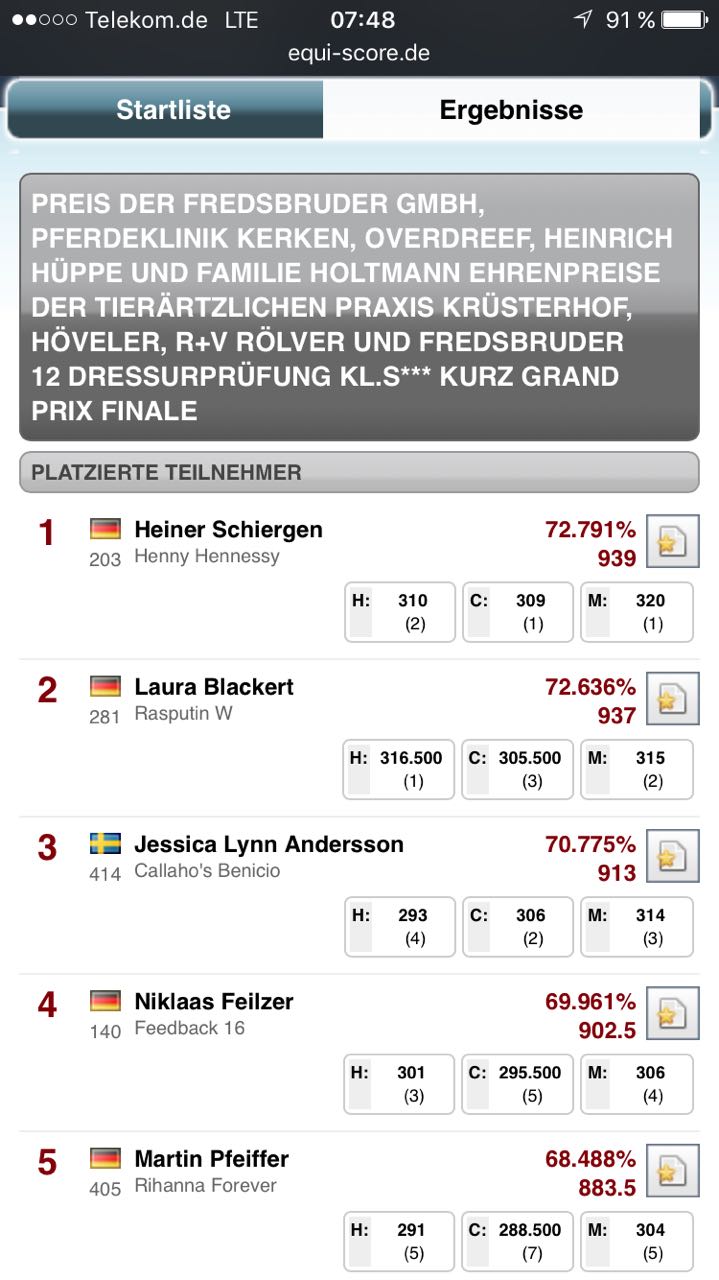Screen dimensions: 719x1280
Task: Tap the star icon for Martin Pfeiffer
Action: click(x=672, y=1170)
